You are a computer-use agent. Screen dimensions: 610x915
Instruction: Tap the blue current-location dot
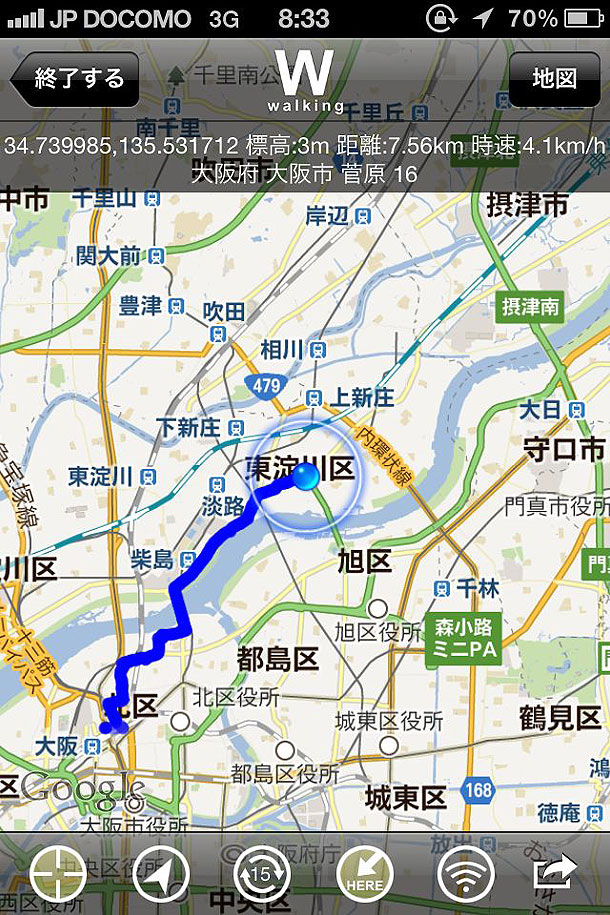click(x=307, y=478)
